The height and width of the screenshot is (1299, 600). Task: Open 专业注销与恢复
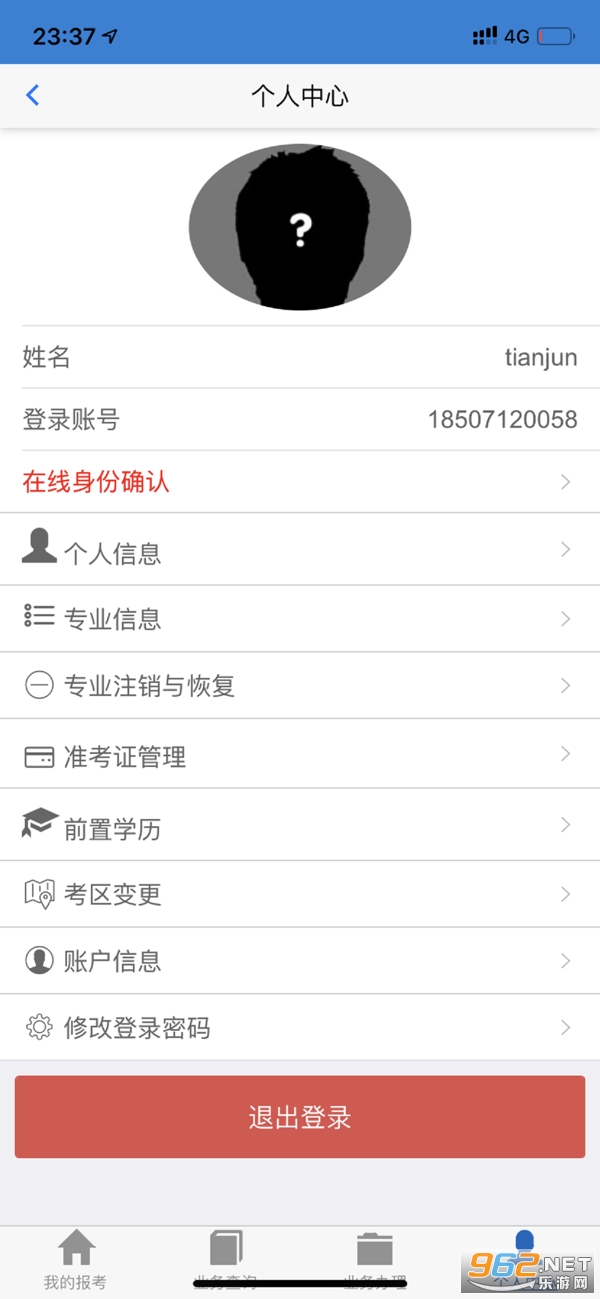coord(300,686)
